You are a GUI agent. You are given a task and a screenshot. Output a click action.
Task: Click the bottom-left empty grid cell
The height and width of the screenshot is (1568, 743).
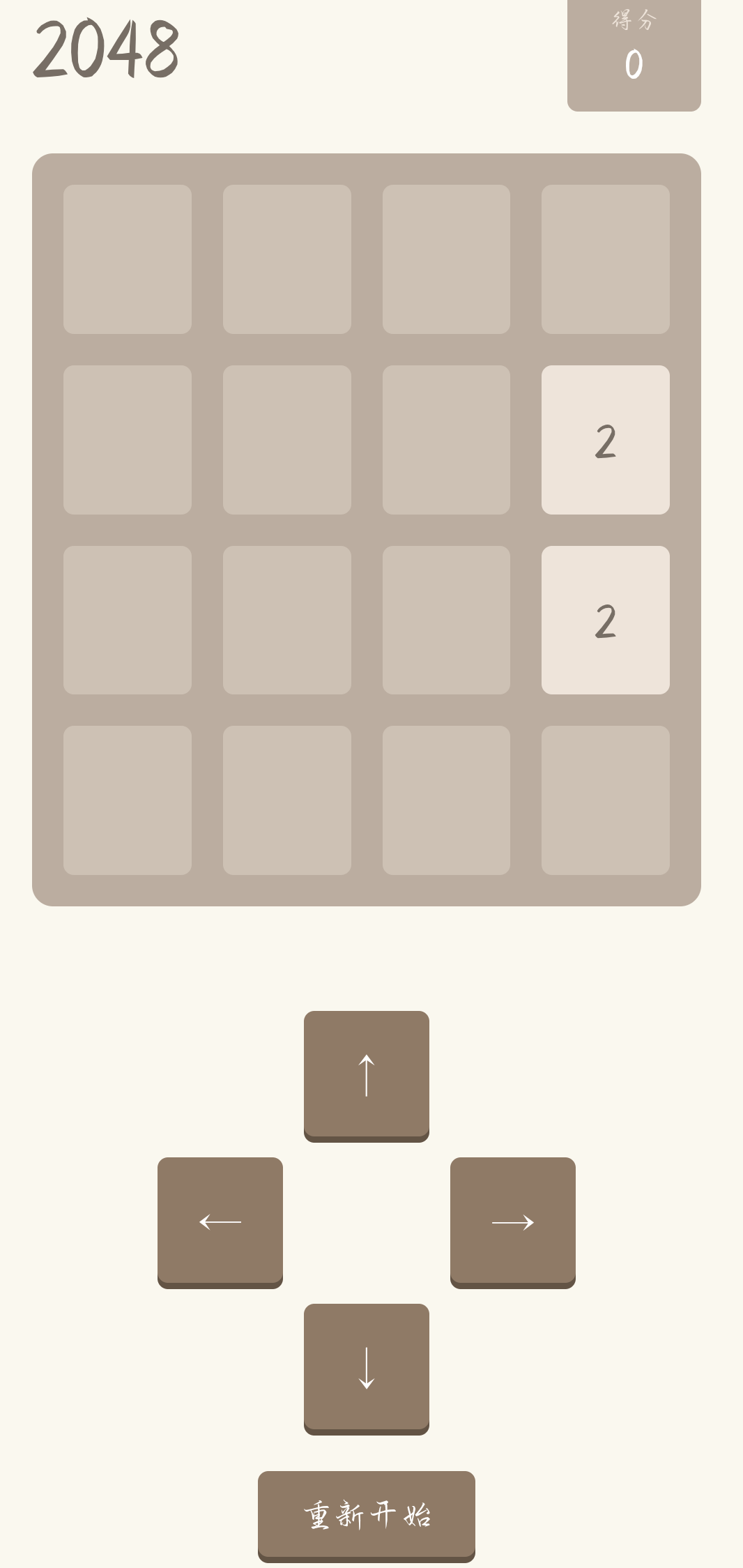[128, 798]
